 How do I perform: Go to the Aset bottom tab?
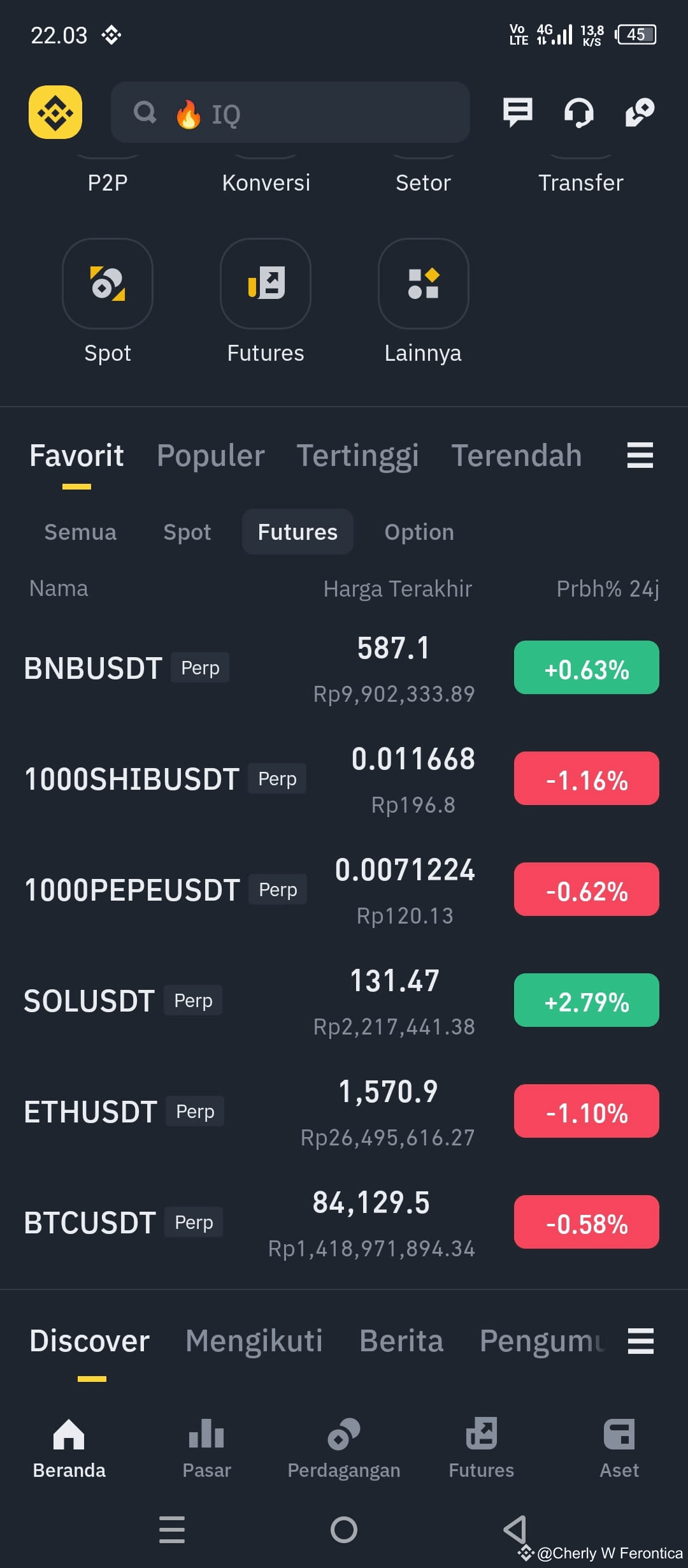click(x=619, y=1448)
